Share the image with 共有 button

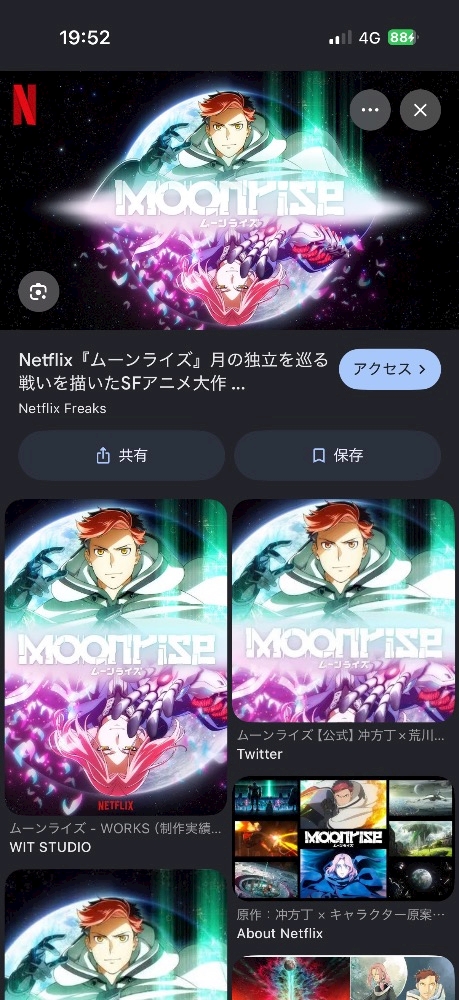(121, 455)
